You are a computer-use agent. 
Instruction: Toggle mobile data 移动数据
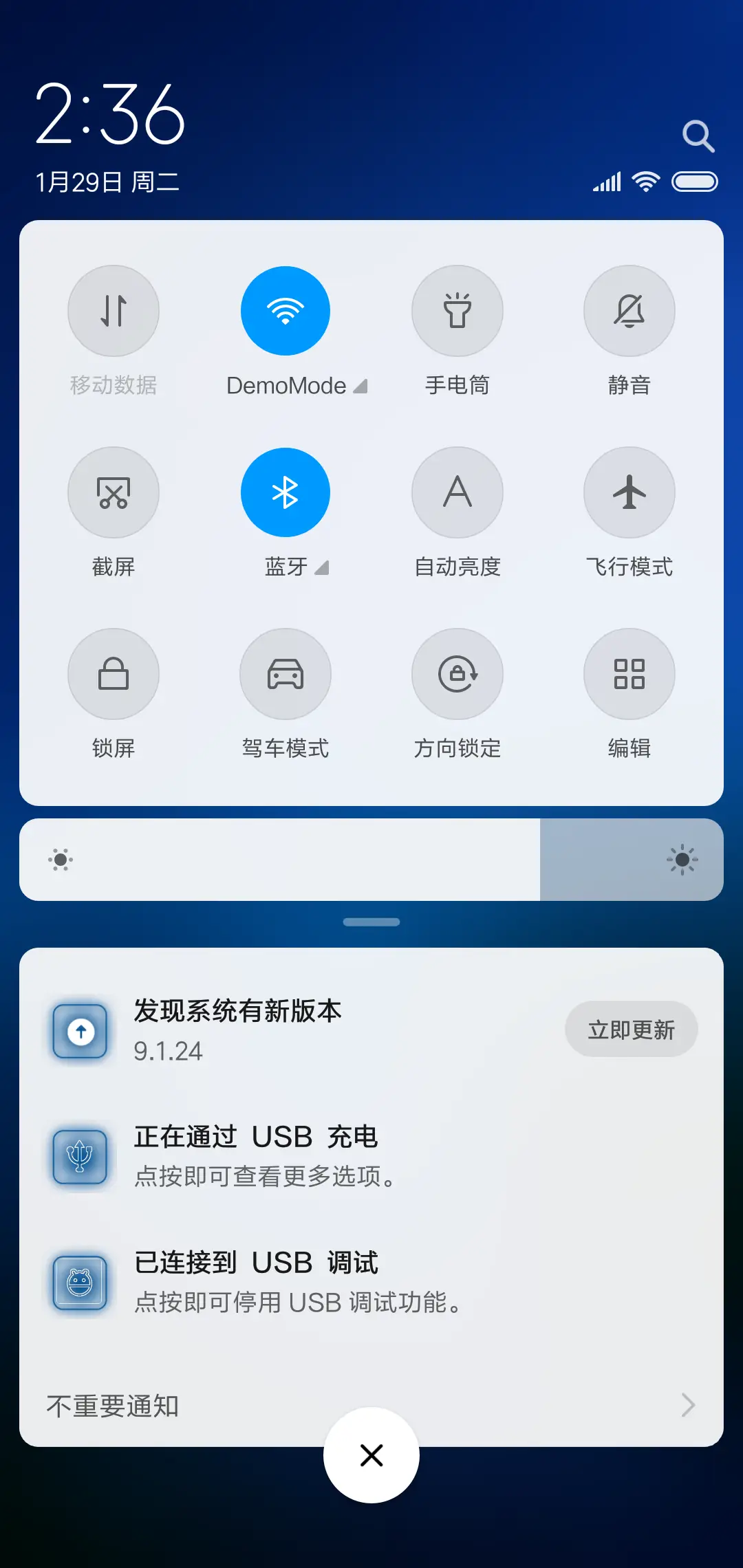pos(114,311)
